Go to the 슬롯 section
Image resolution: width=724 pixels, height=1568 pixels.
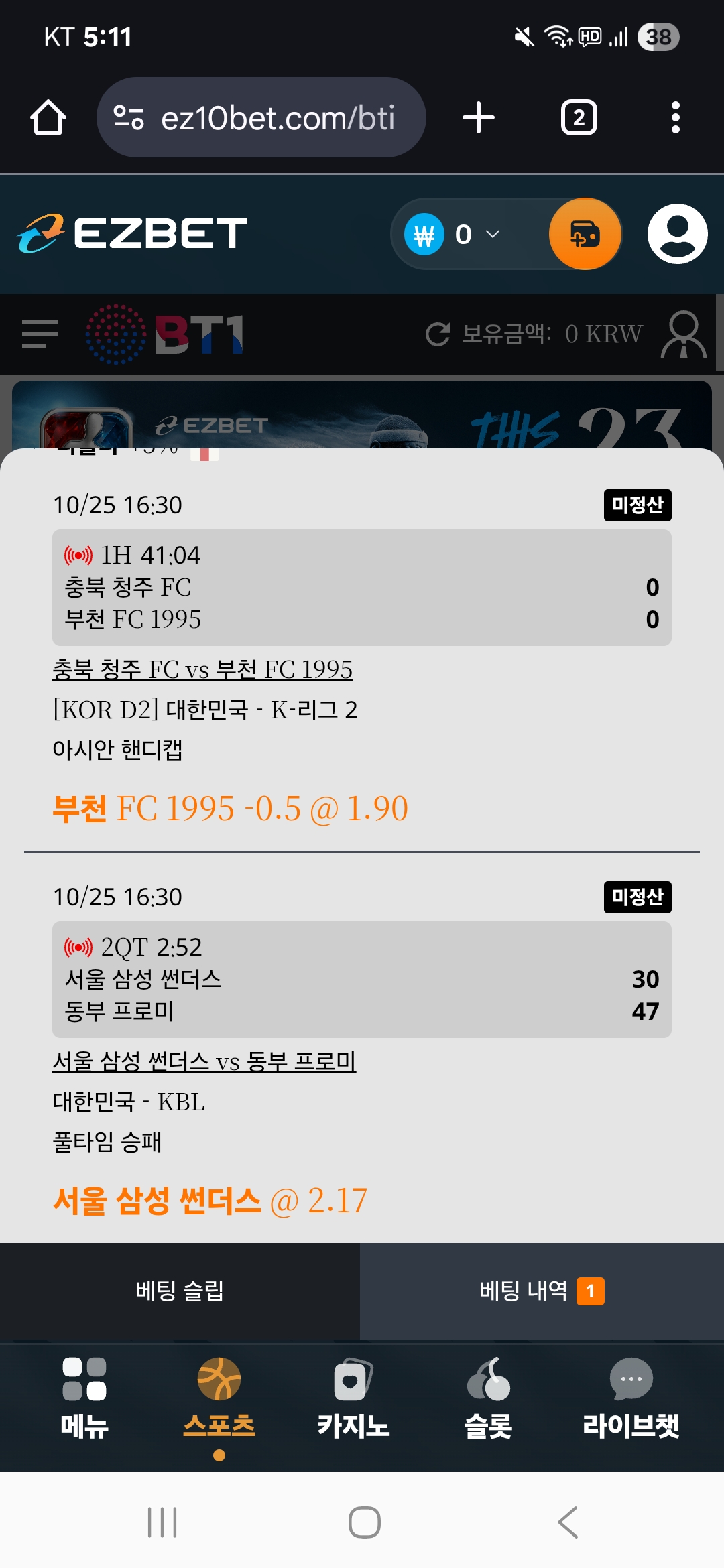(488, 1398)
